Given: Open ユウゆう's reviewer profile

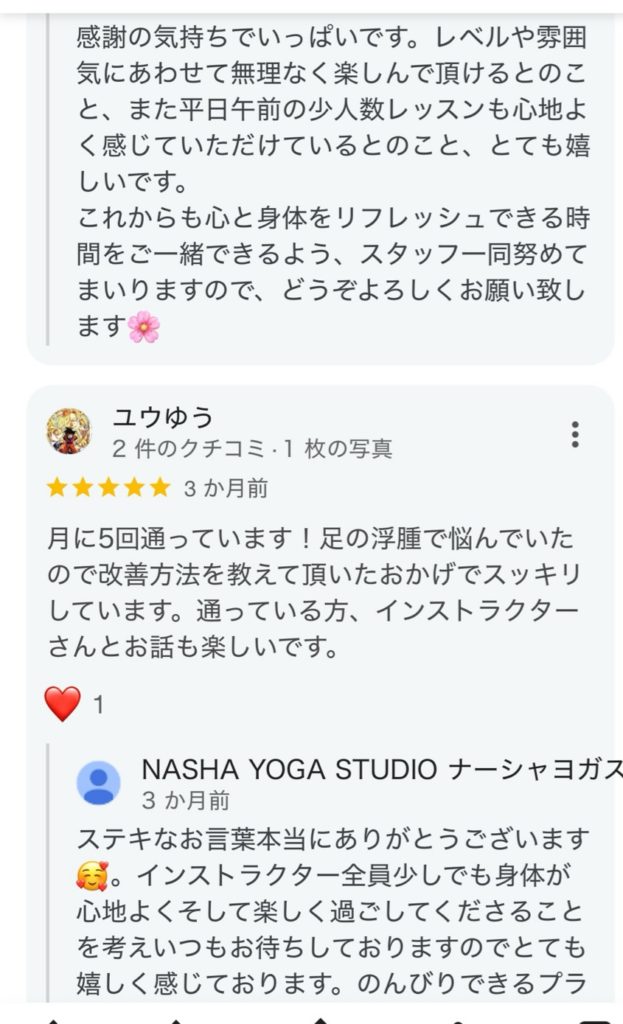Looking at the screenshot, I should click(x=163, y=417).
